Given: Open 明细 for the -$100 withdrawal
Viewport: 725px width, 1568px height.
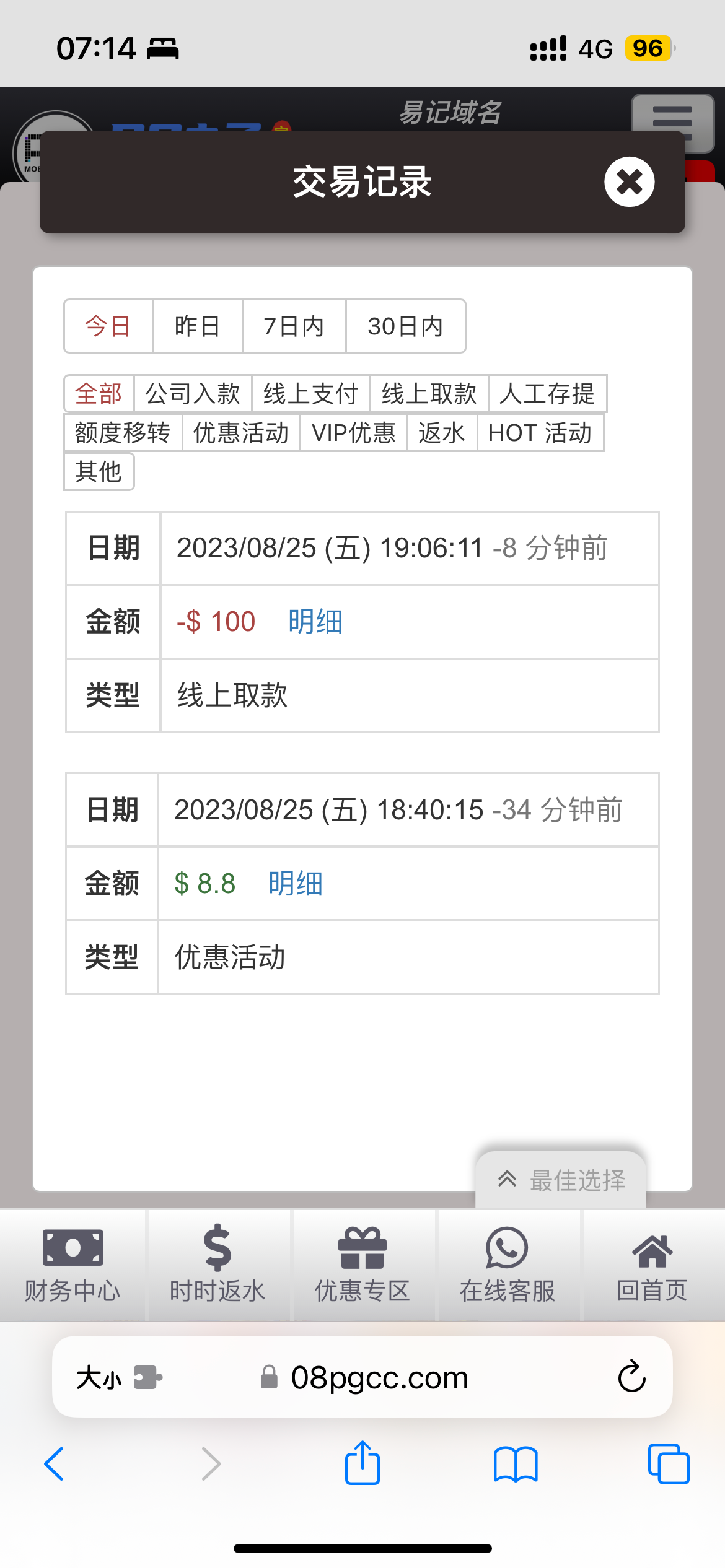Looking at the screenshot, I should (x=315, y=622).
